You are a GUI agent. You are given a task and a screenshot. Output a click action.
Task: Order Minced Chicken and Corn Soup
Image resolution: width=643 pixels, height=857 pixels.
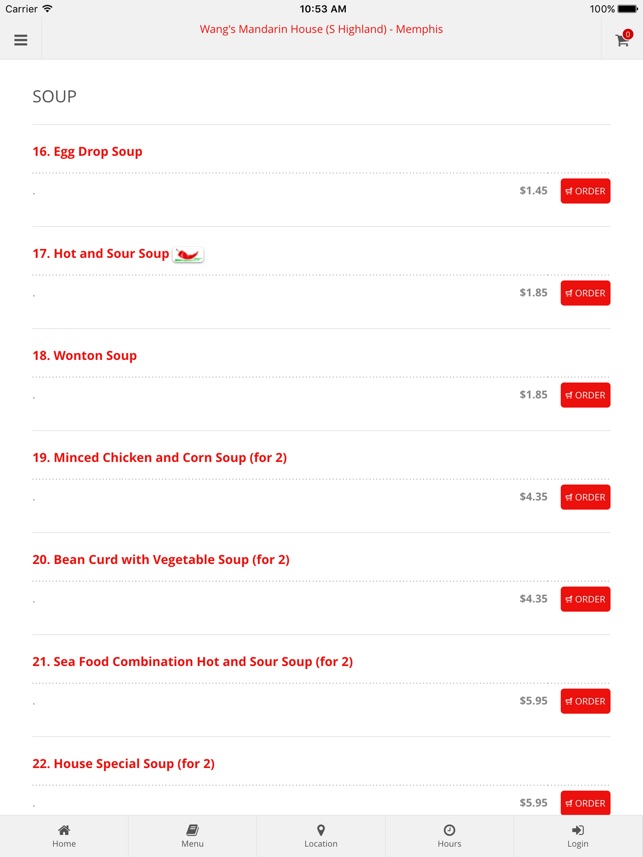tap(585, 497)
